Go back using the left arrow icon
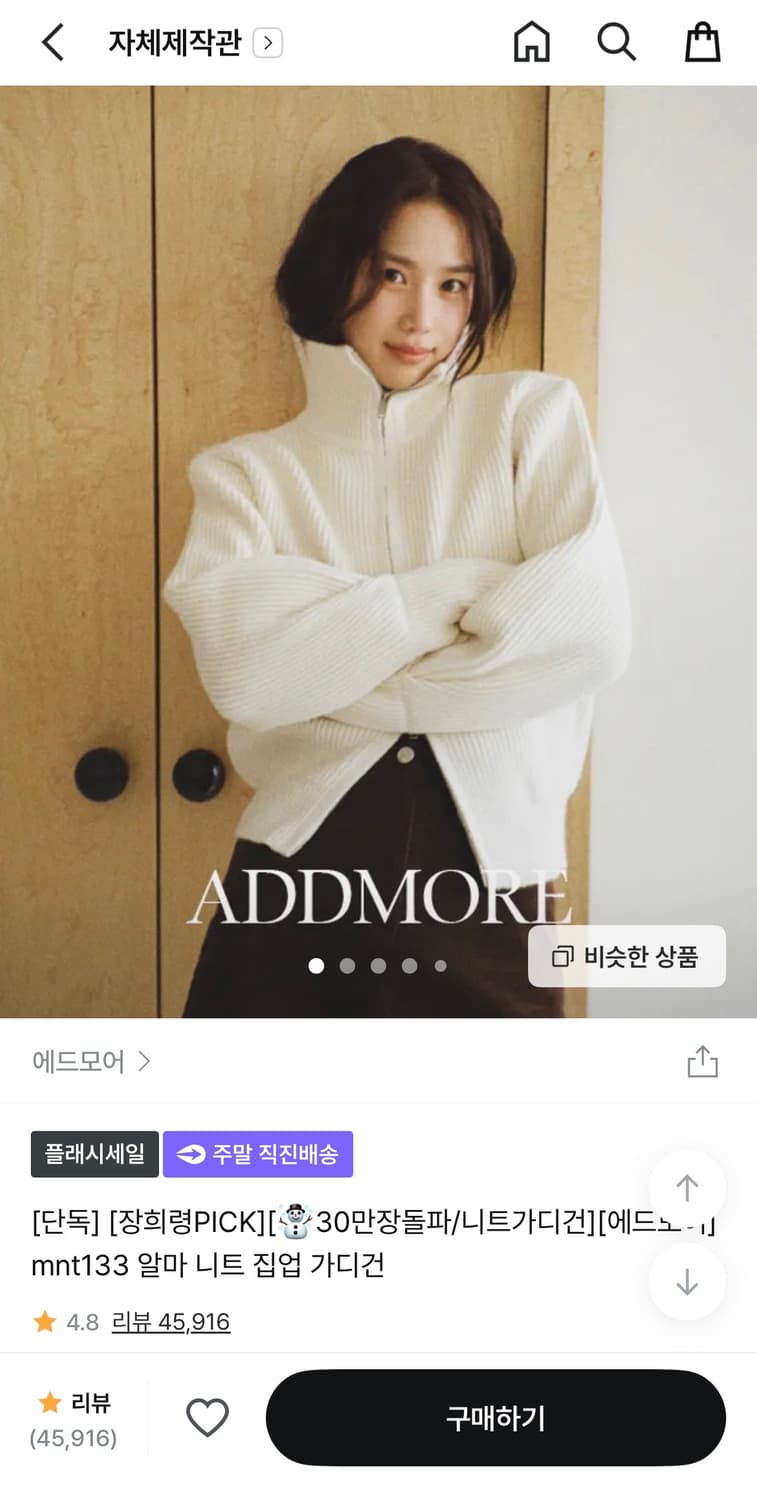The width and height of the screenshot is (757, 1500). point(52,42)
